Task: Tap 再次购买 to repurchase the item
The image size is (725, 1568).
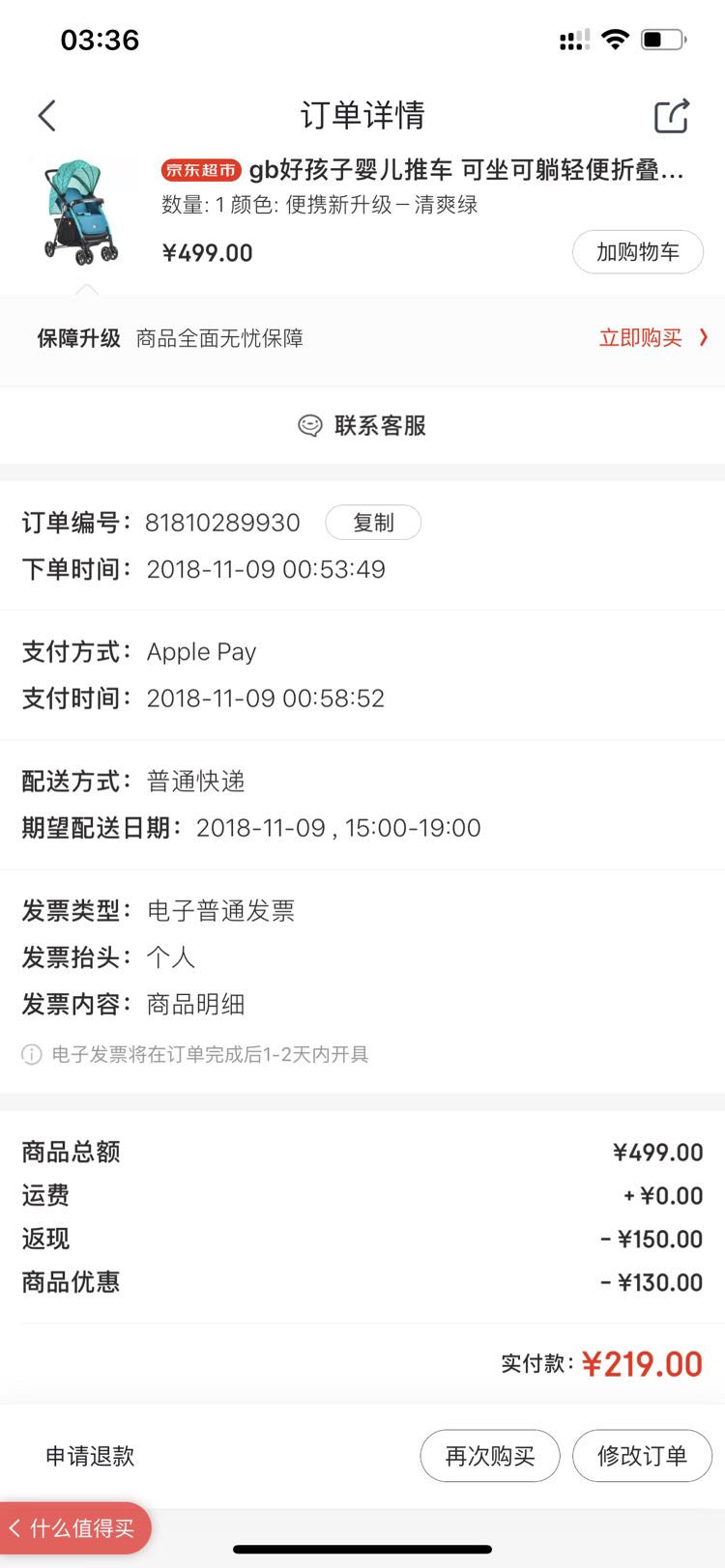Action: (x=490, y=1456)
